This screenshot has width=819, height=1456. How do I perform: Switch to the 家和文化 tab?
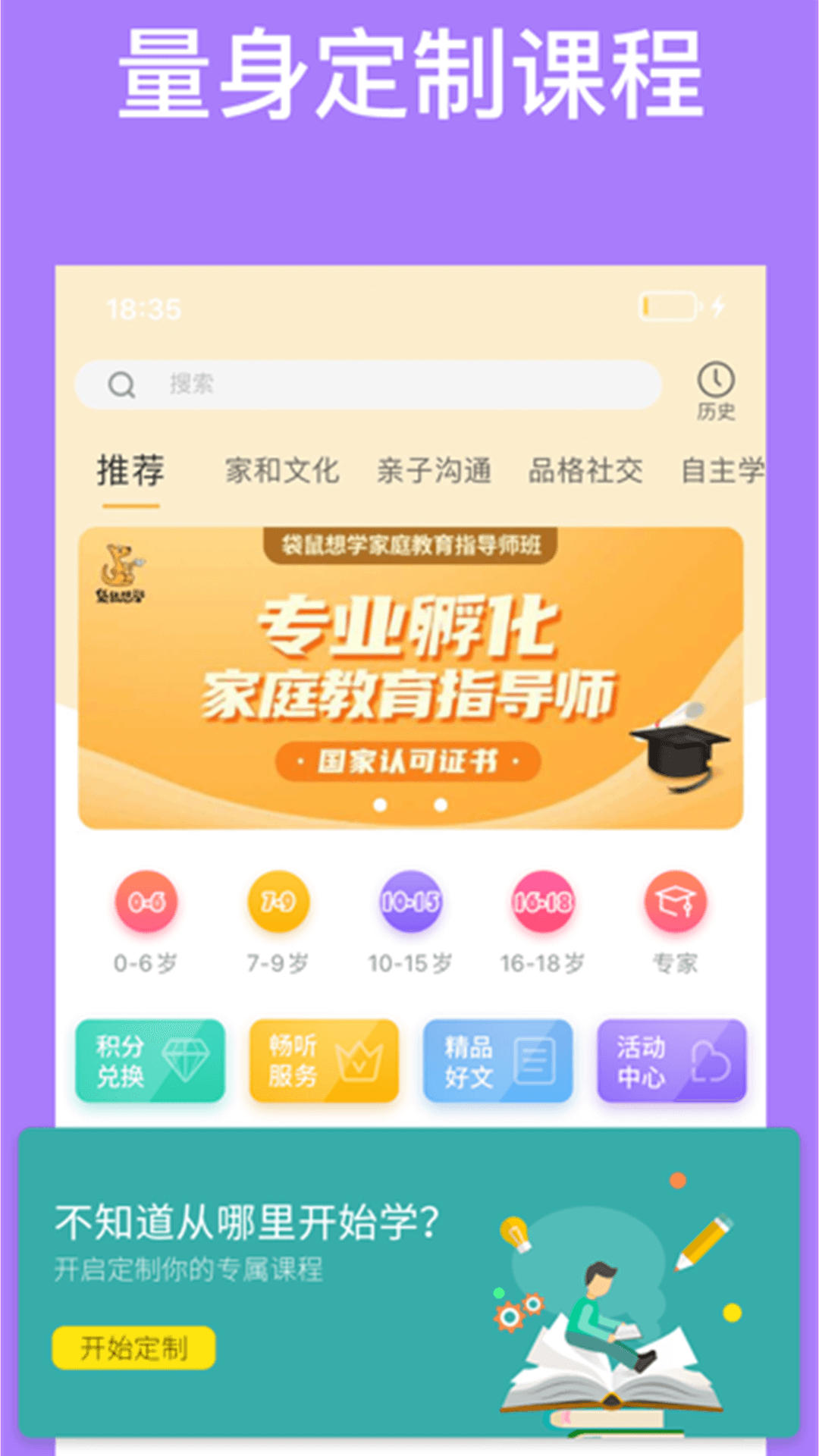[282, 470]
